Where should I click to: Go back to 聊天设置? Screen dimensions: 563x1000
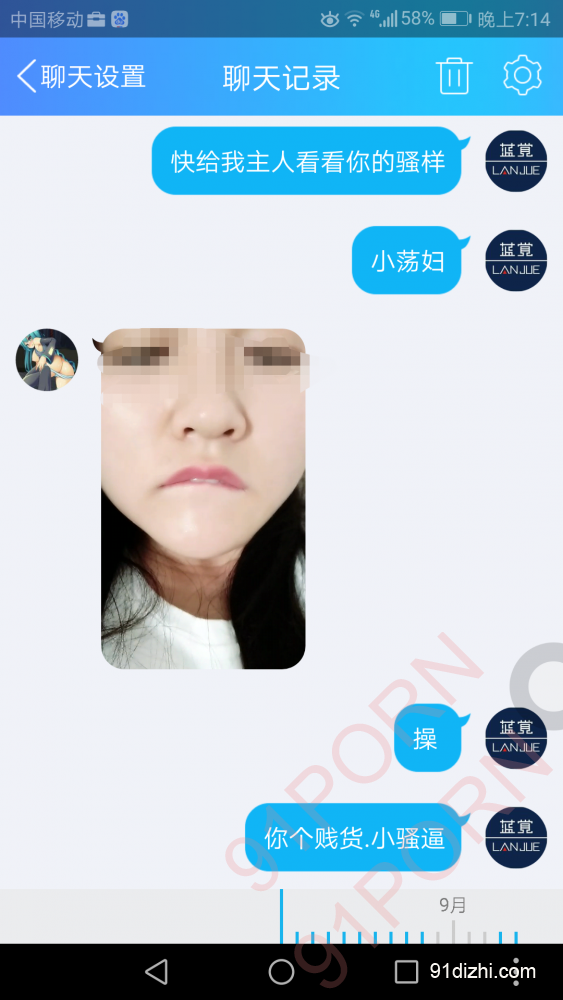(x=81, y=77)
